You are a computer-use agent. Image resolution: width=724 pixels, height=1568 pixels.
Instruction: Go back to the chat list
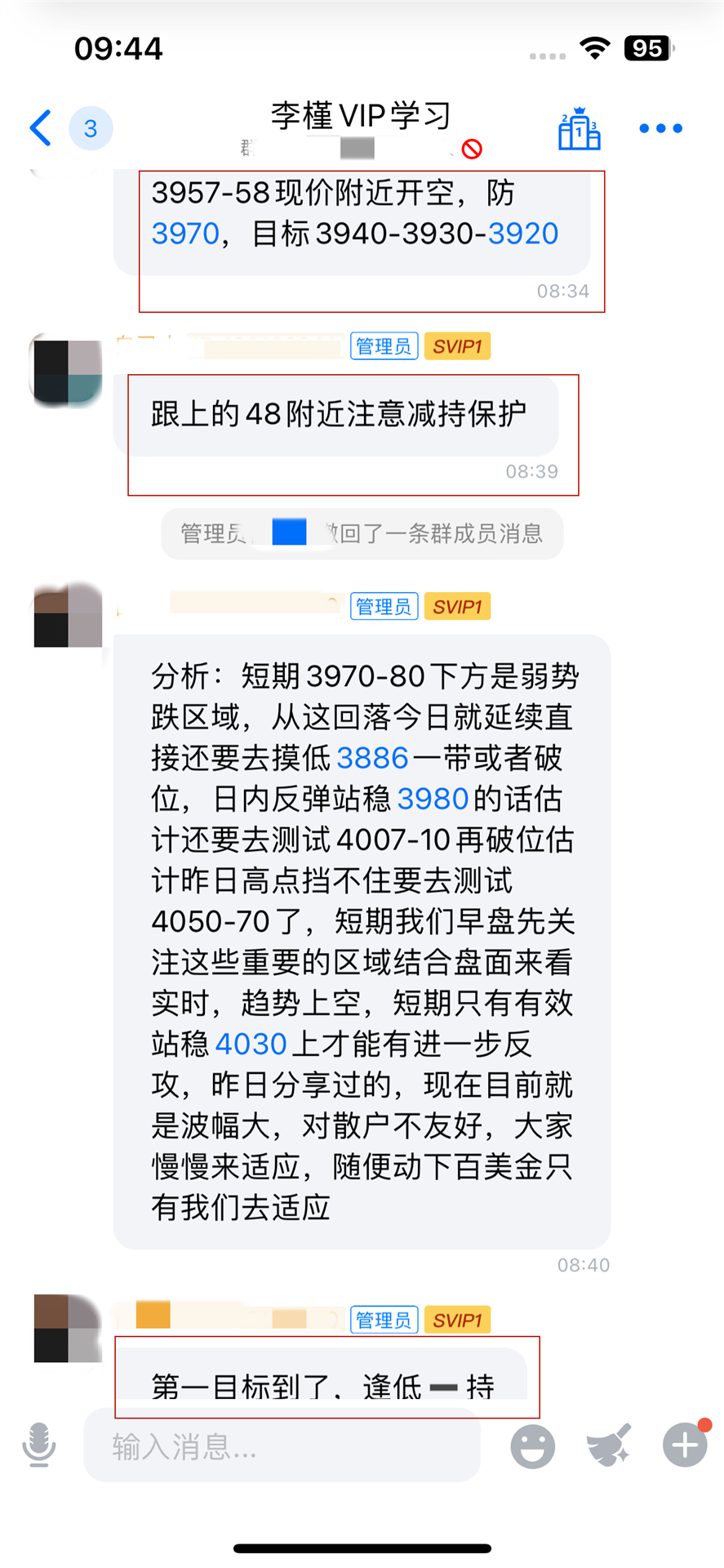point(40,128)
